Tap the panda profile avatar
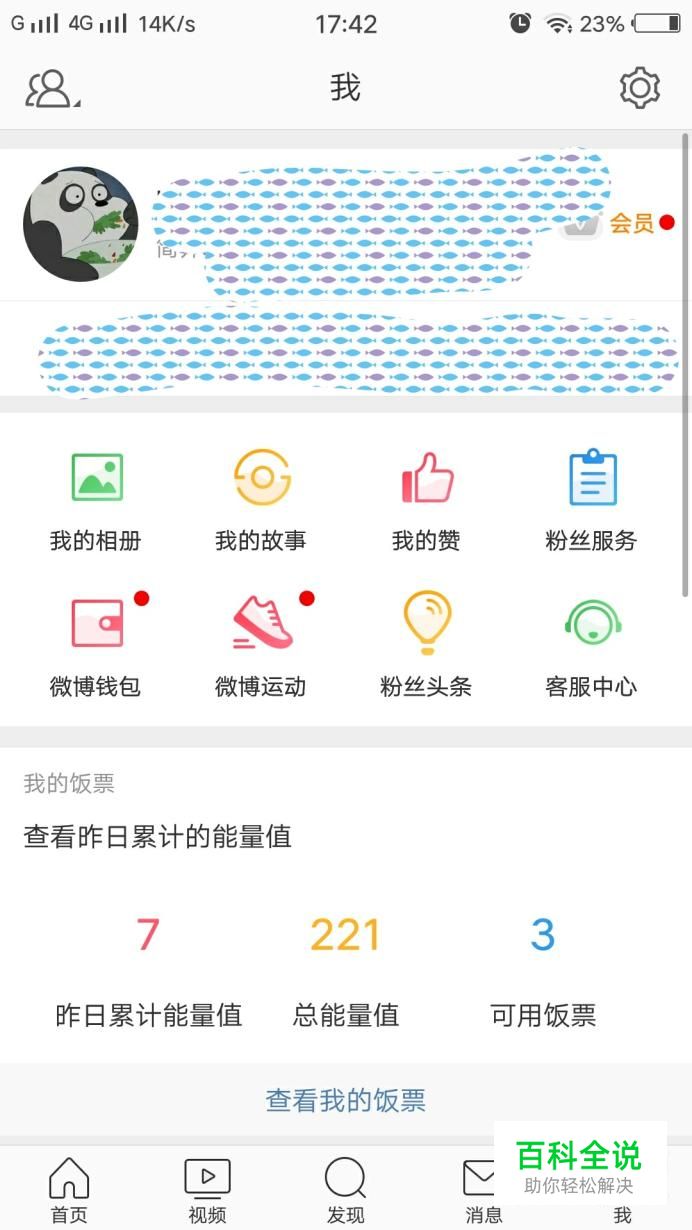Screen dimensions: 692x1230 (80, 224)
